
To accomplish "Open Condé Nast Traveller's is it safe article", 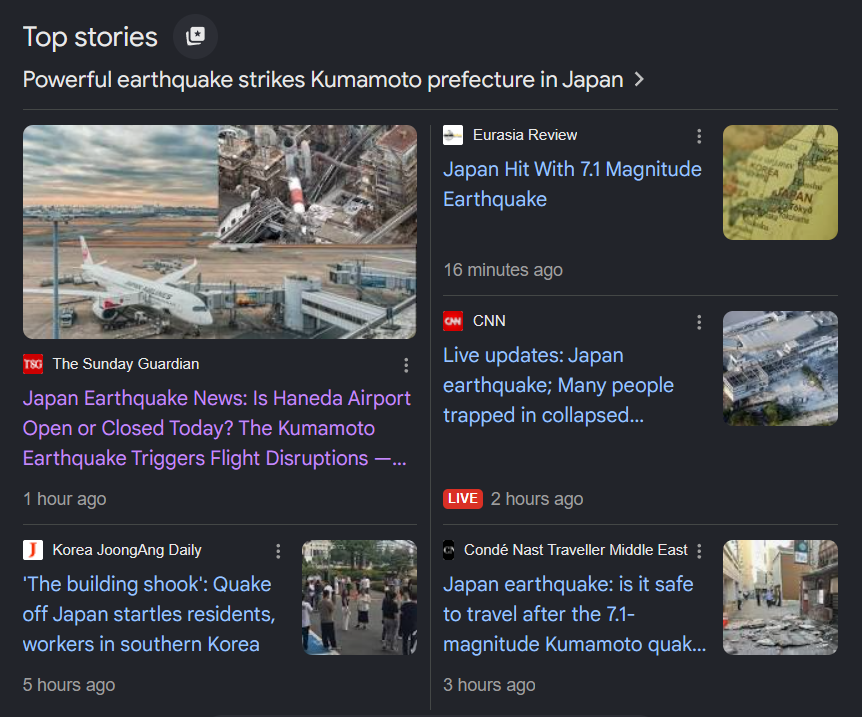I will coord(574,614).
